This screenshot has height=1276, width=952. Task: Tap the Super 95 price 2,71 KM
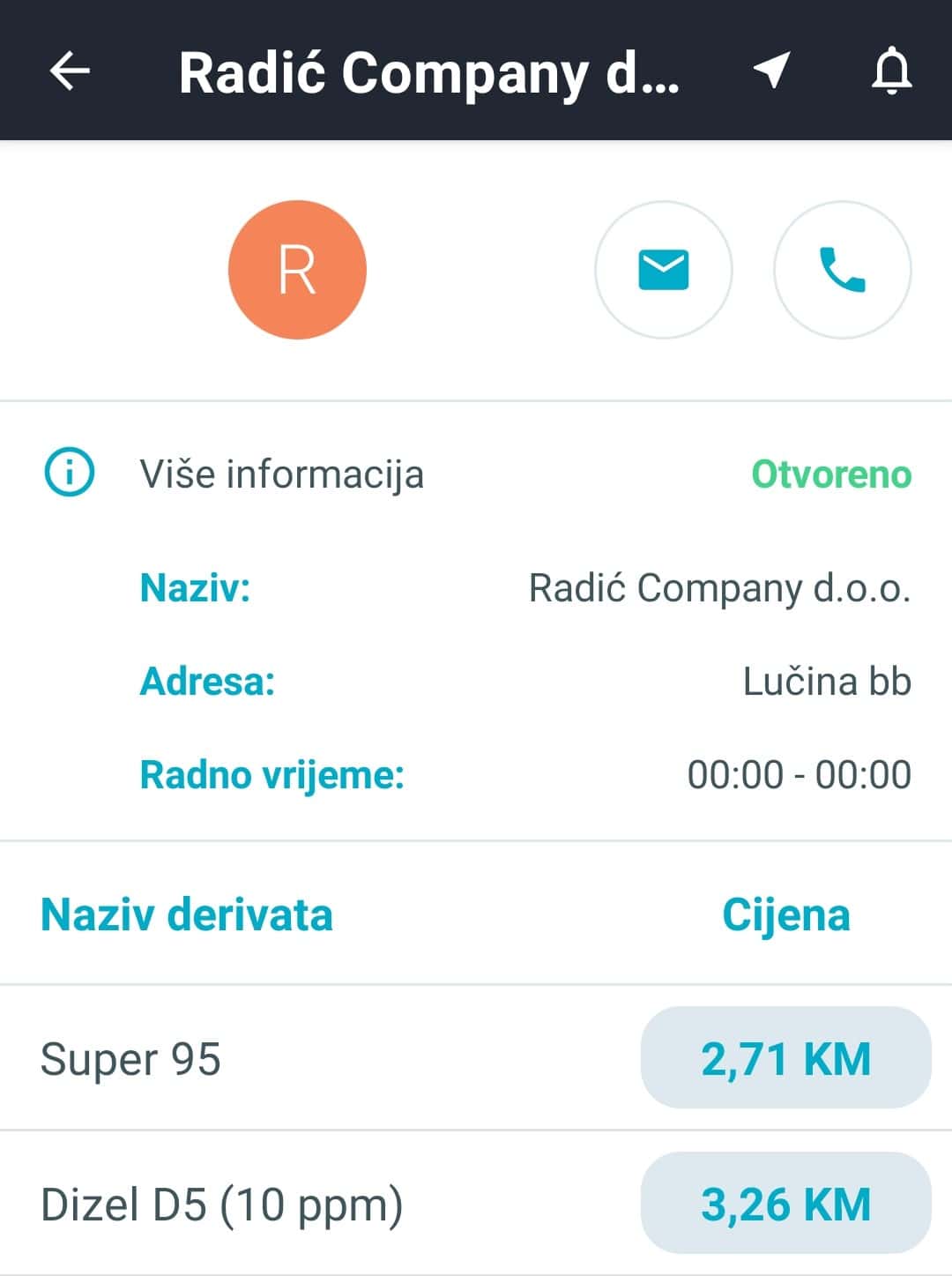point(785,1058)
